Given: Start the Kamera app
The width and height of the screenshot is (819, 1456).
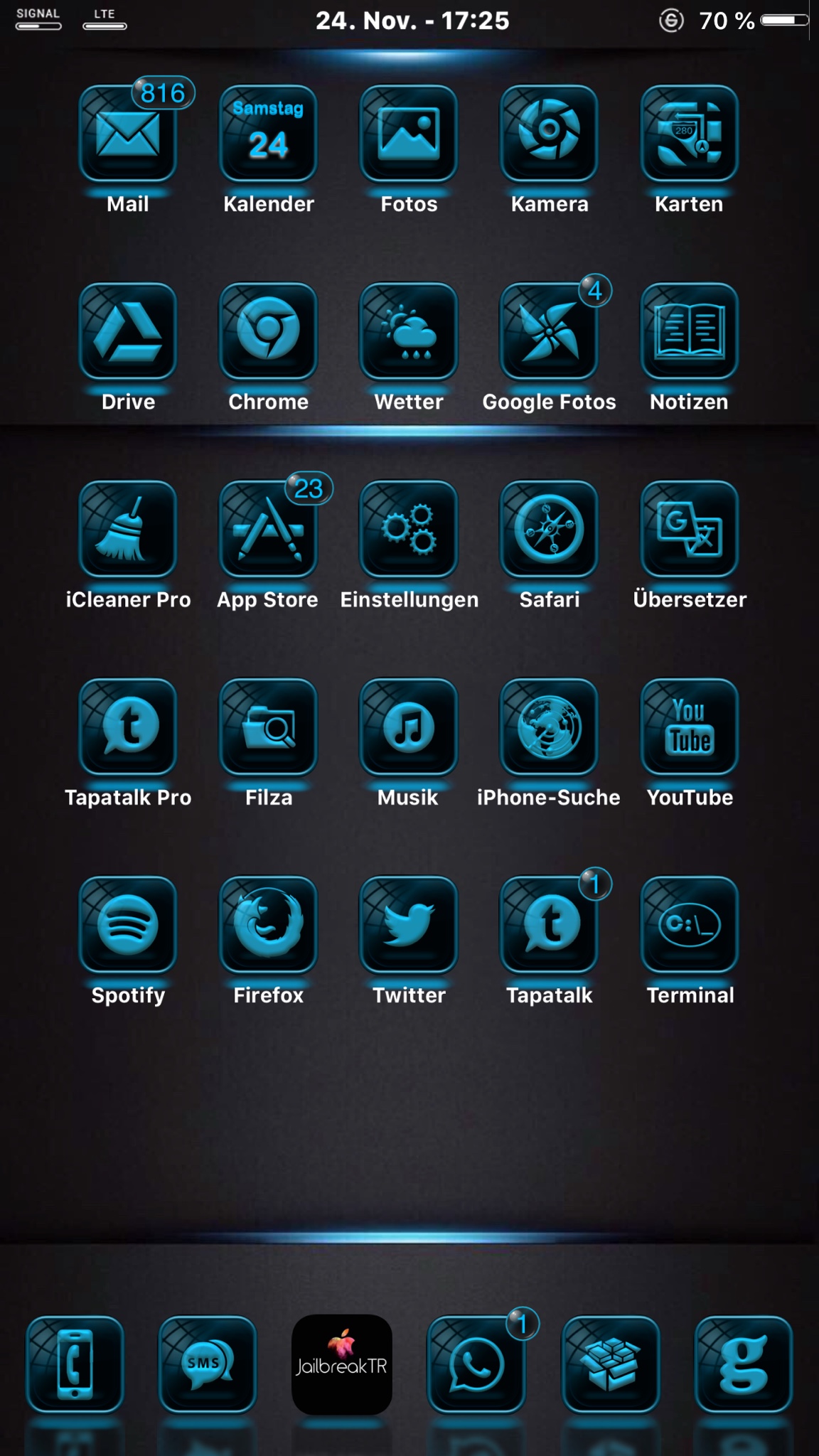Looking at the screenshot, I should (549, 134).
